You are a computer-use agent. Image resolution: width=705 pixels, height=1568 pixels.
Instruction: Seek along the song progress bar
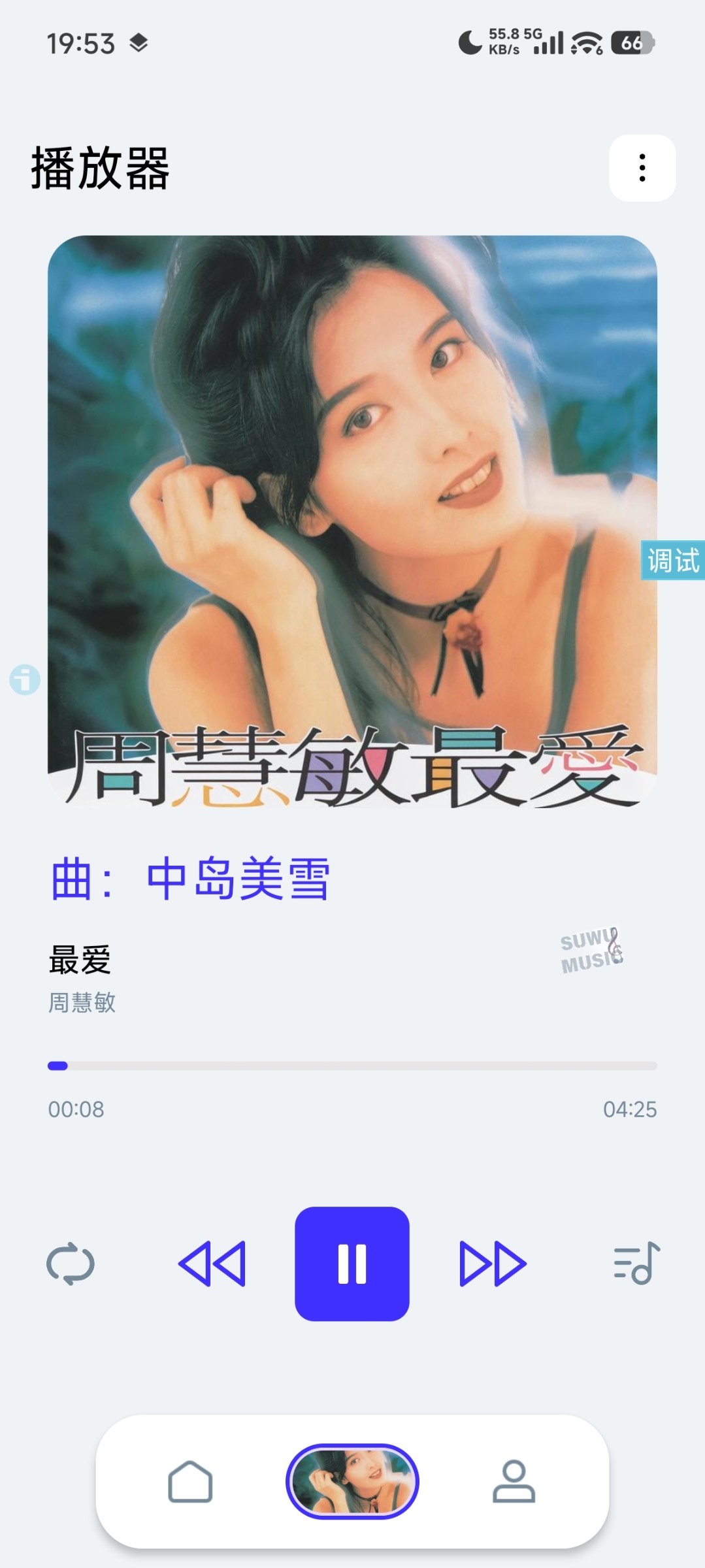point(352,1066)
